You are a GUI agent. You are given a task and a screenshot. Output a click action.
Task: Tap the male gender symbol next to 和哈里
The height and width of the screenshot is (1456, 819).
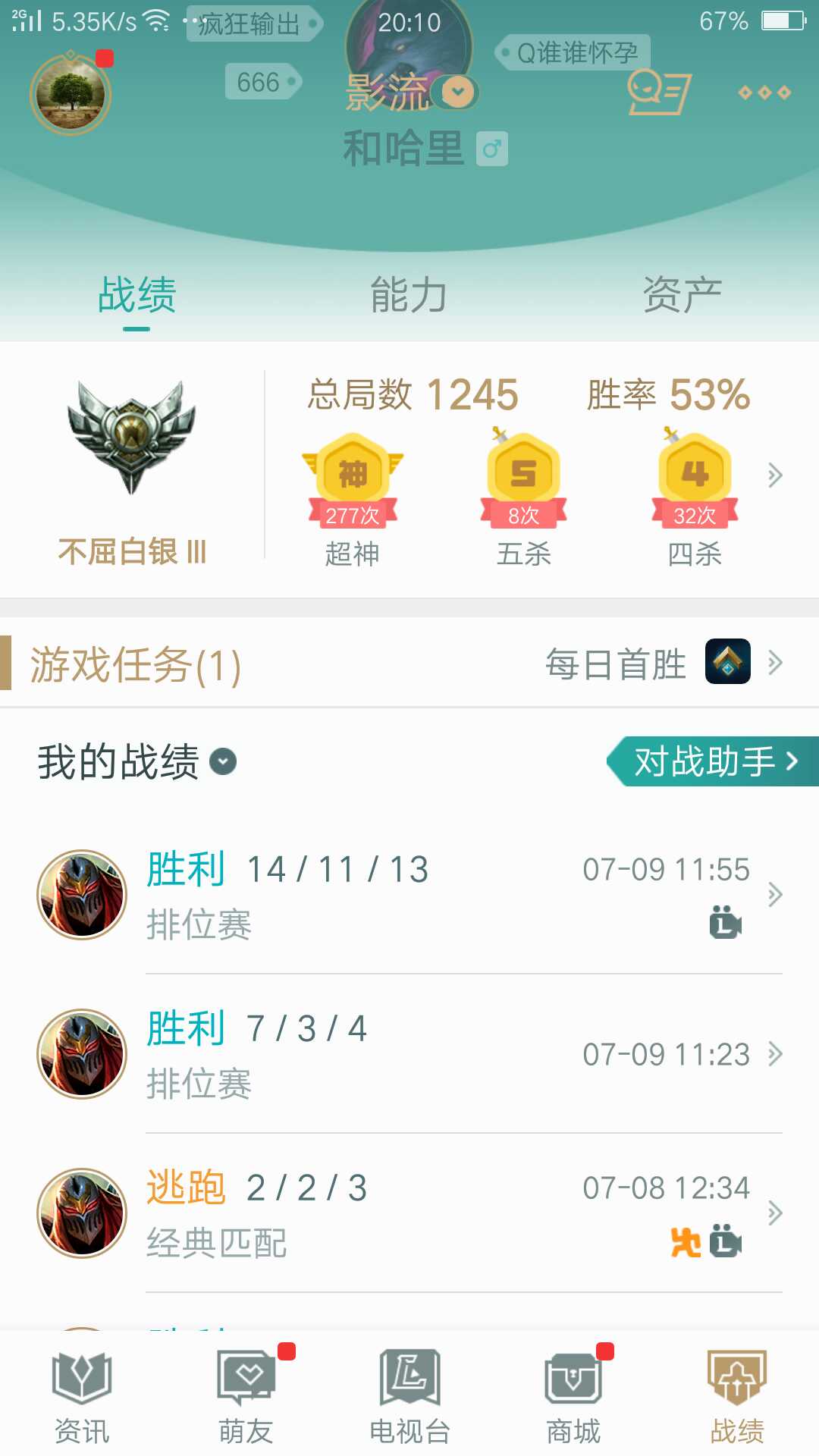point(494,150)
